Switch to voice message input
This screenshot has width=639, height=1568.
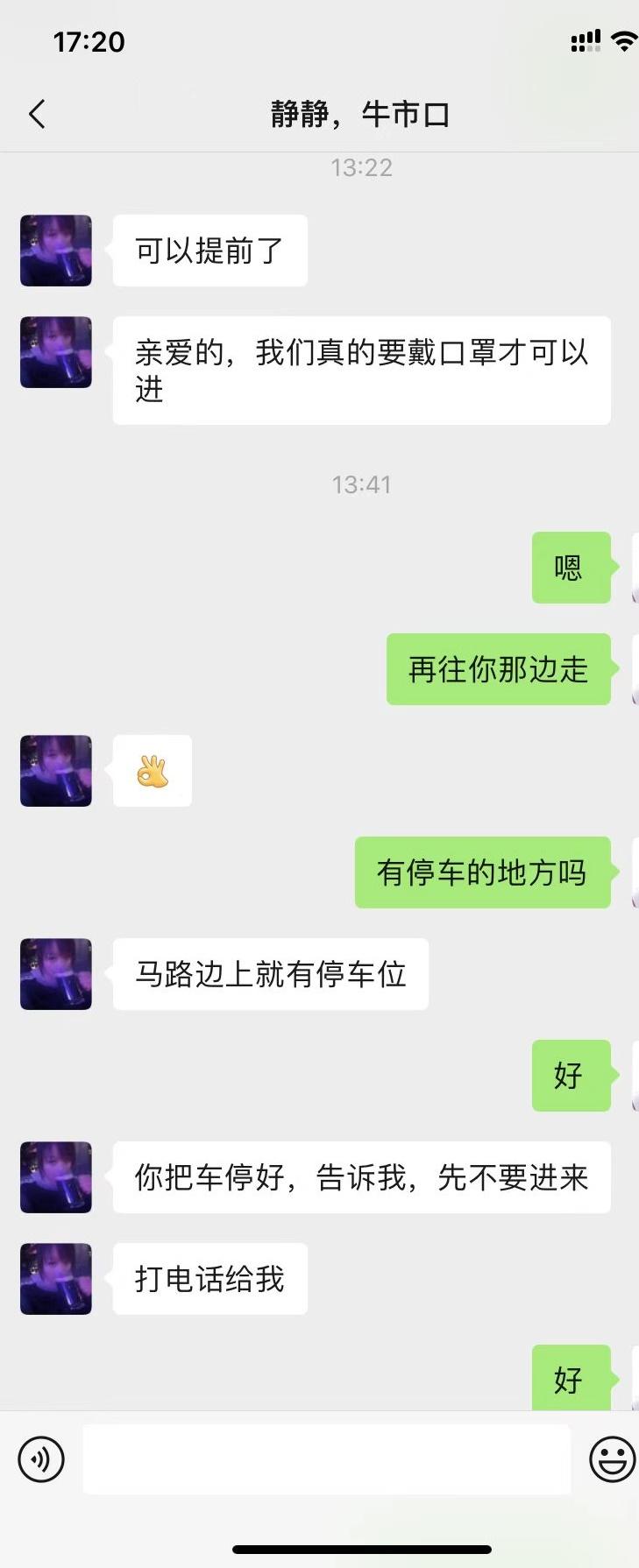coord(41,1459)
